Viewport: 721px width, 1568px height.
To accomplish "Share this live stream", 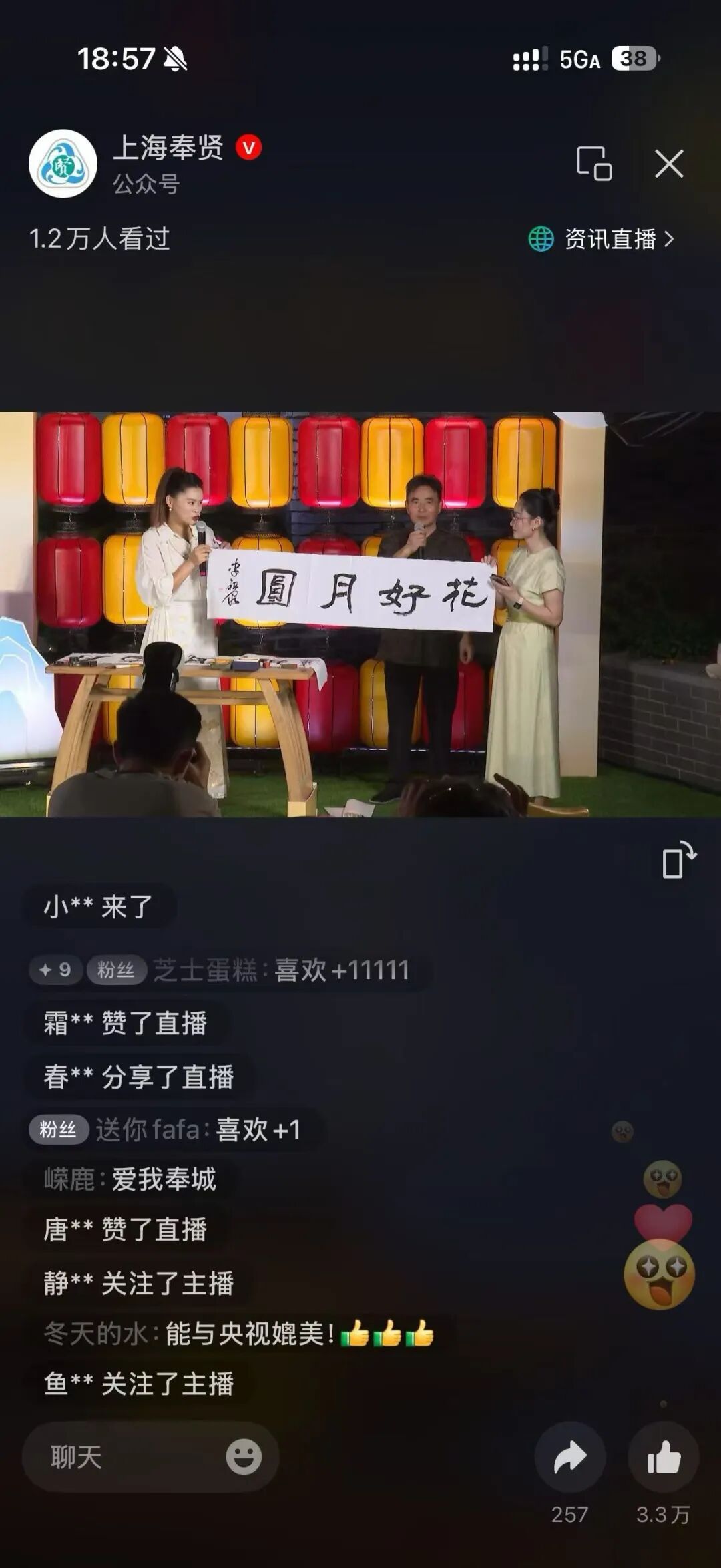I will [x=569, y=1456].
